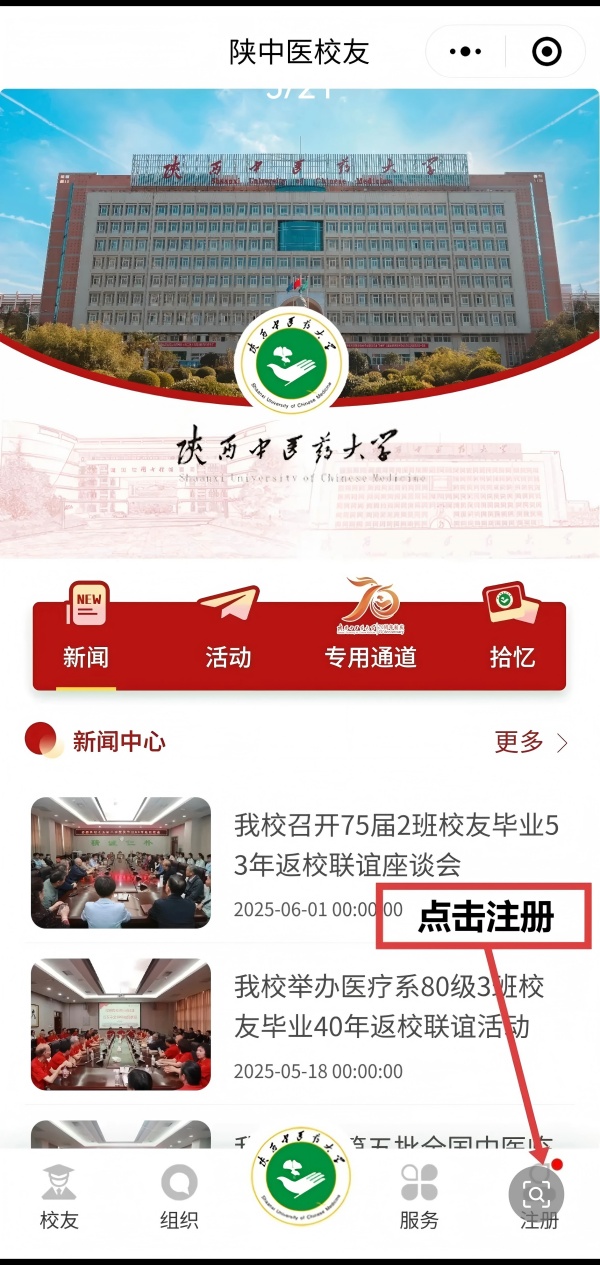Close the mini program via the circle icon

pyautogui.click(x=546, y=52)
